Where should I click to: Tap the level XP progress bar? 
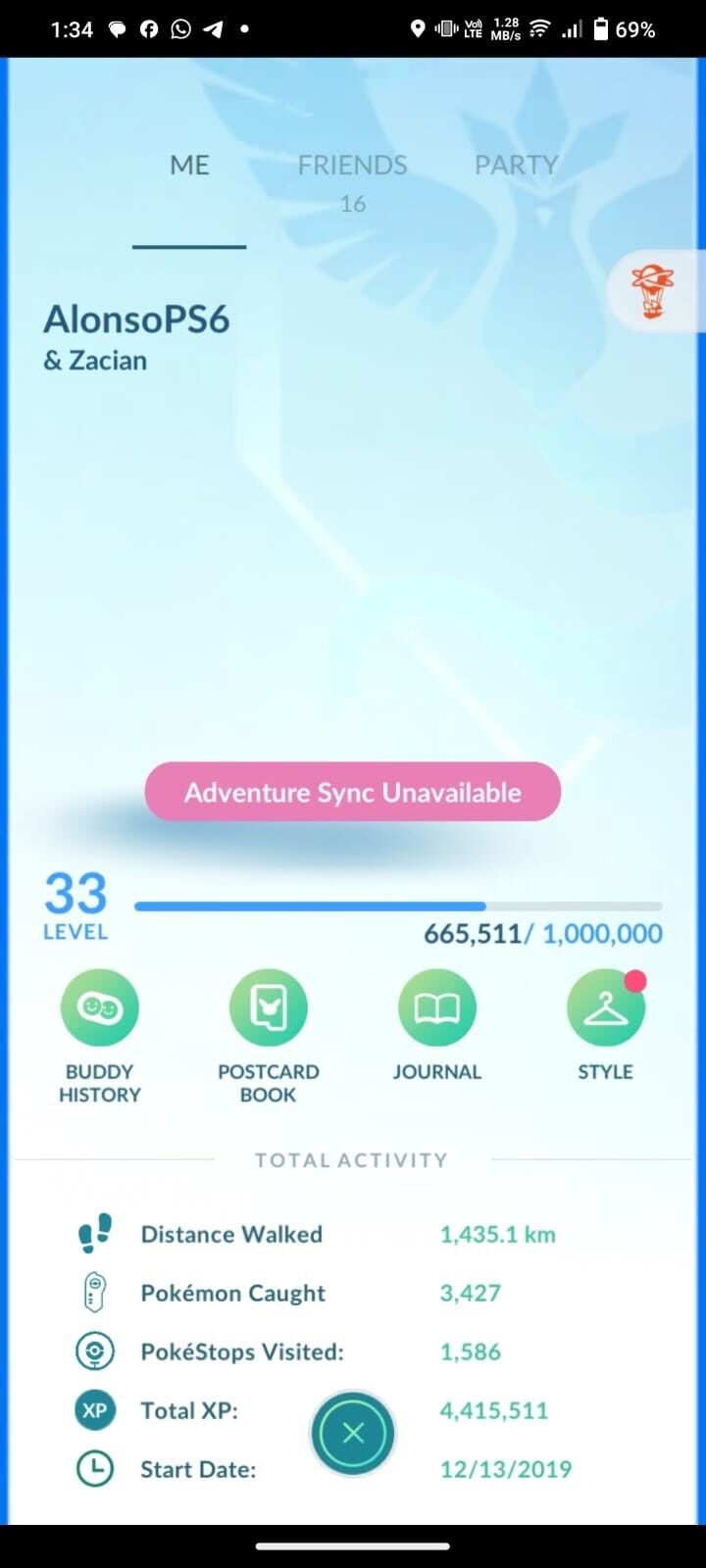click(x=400, y=906)
